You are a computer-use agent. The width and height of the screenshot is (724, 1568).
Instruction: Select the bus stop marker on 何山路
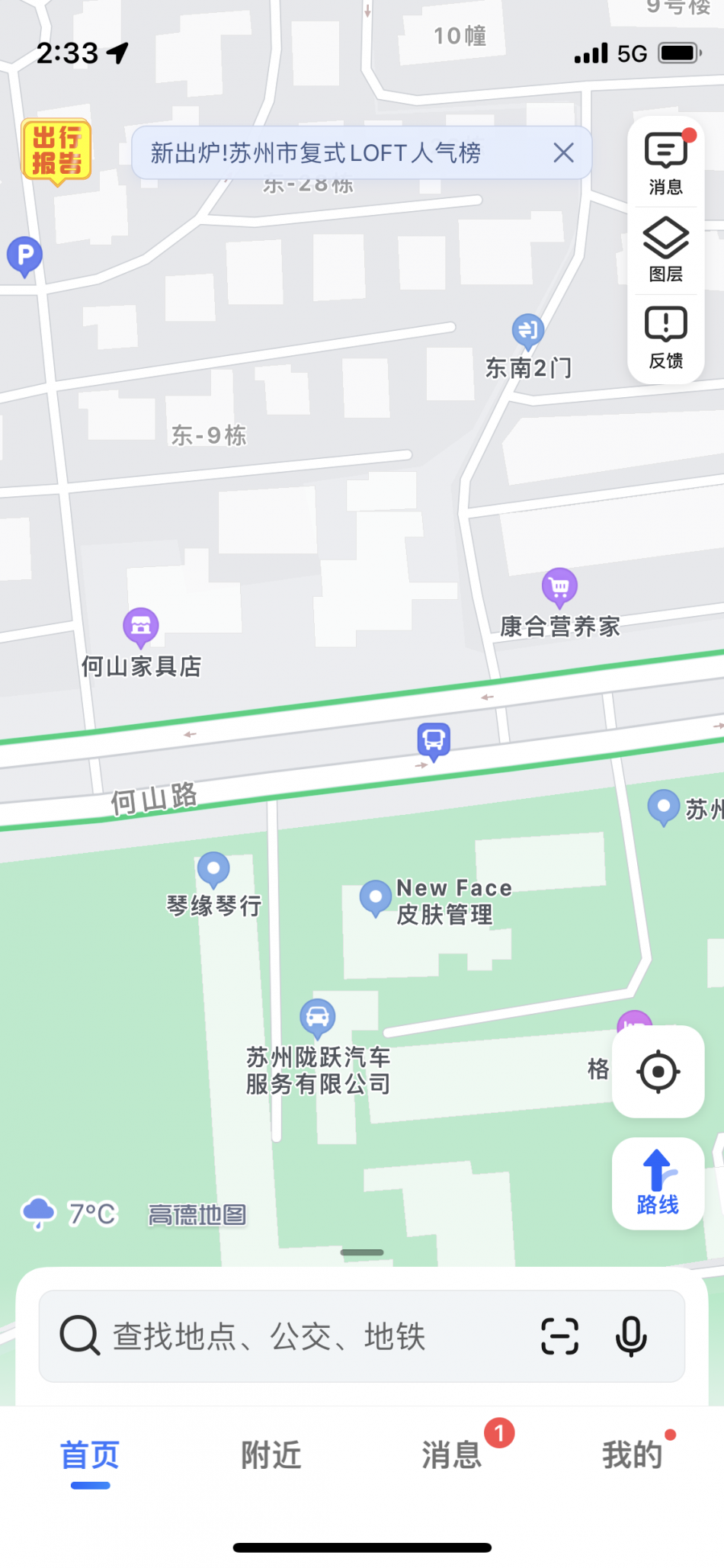coord(434,740)
